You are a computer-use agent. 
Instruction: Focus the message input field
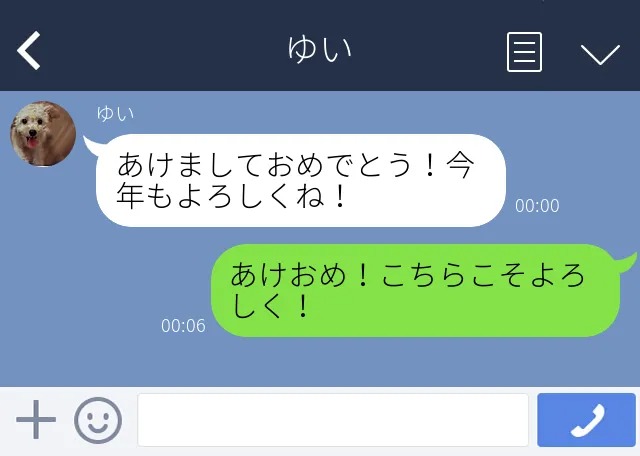[x=332, y=420]
